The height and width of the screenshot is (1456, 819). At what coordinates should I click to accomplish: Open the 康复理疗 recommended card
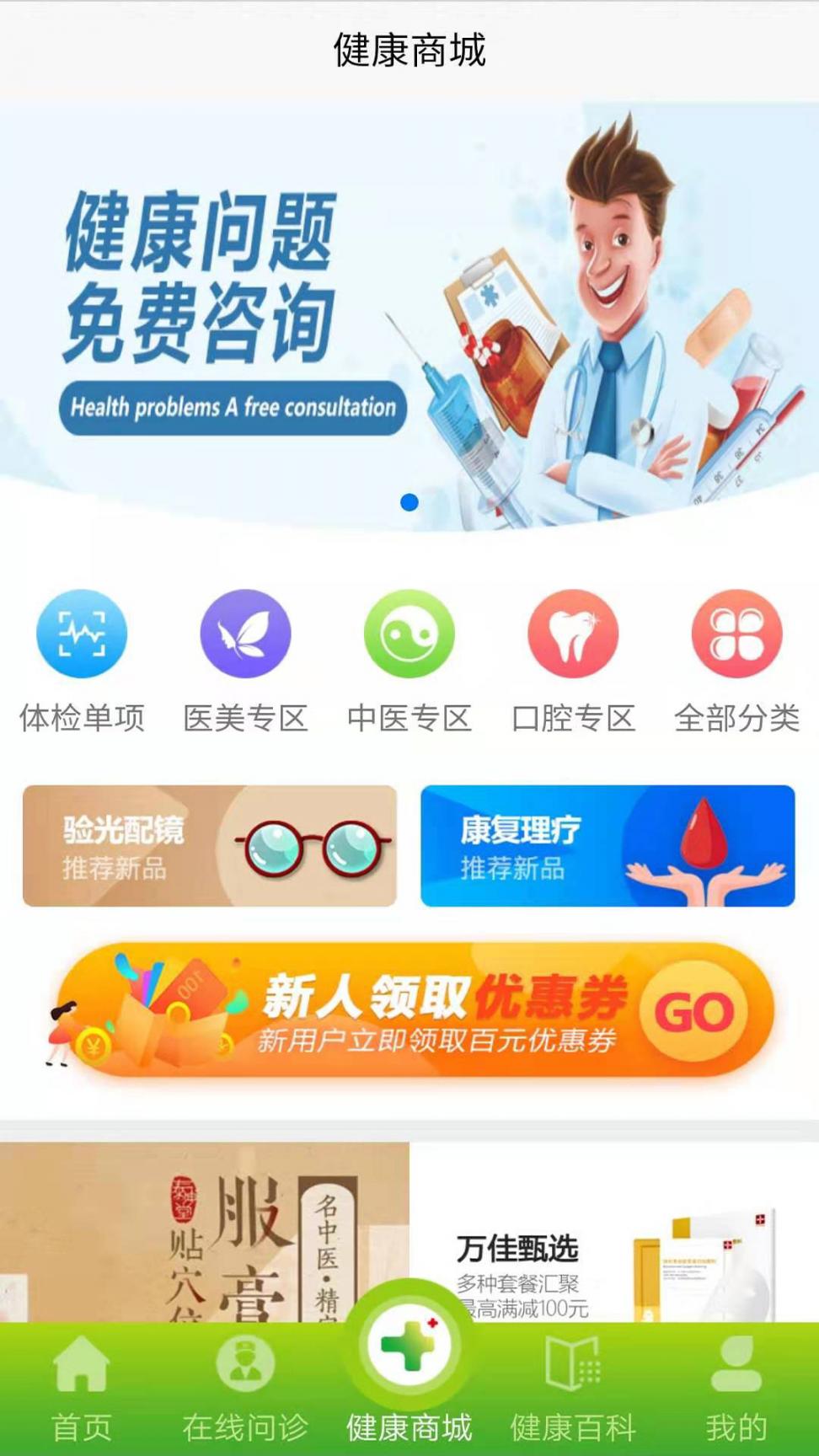tap(608, 846)
